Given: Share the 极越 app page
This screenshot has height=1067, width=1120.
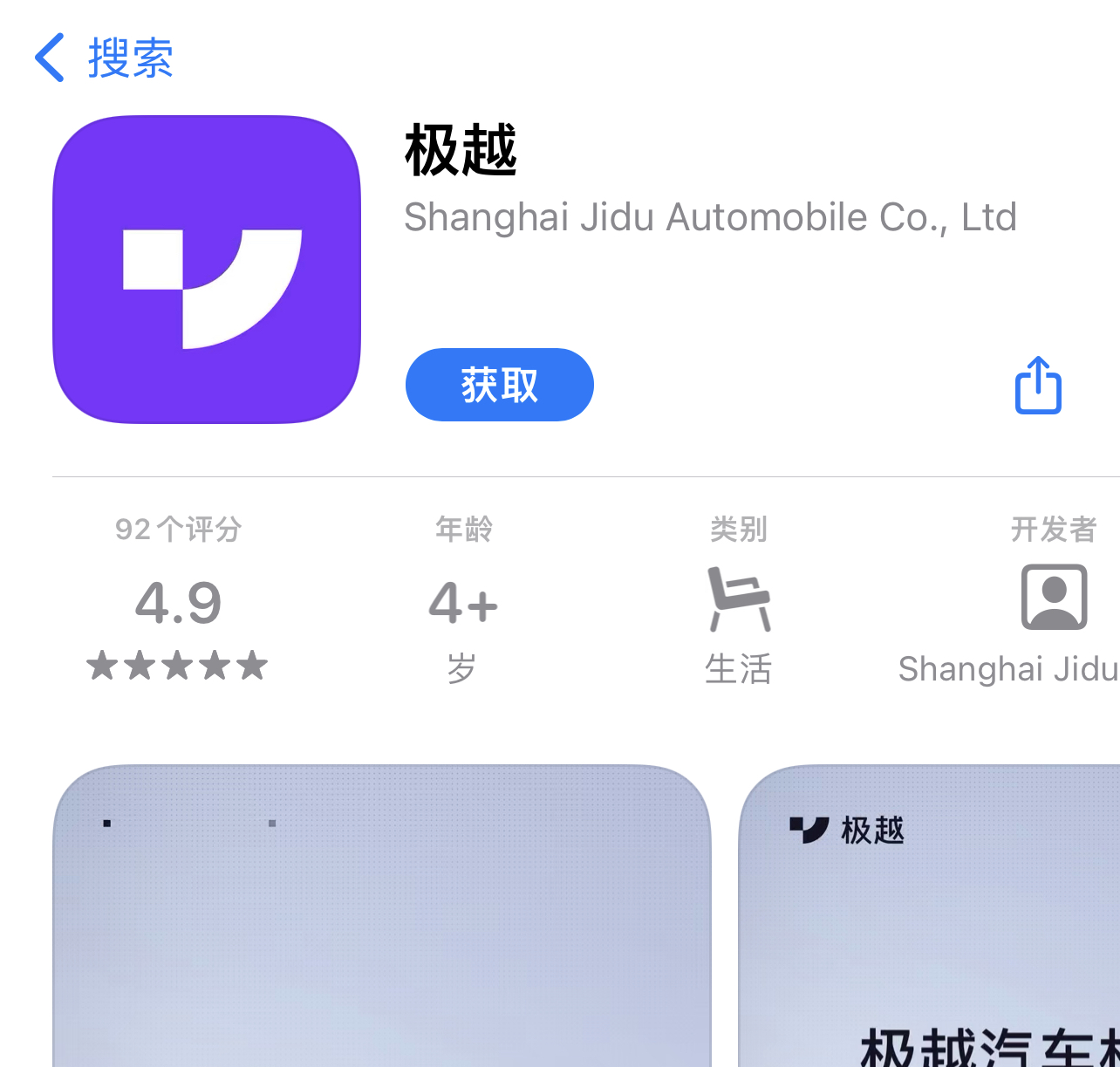Looking at the screenshot, I should pyautogui.click(x=1037, y=385).
